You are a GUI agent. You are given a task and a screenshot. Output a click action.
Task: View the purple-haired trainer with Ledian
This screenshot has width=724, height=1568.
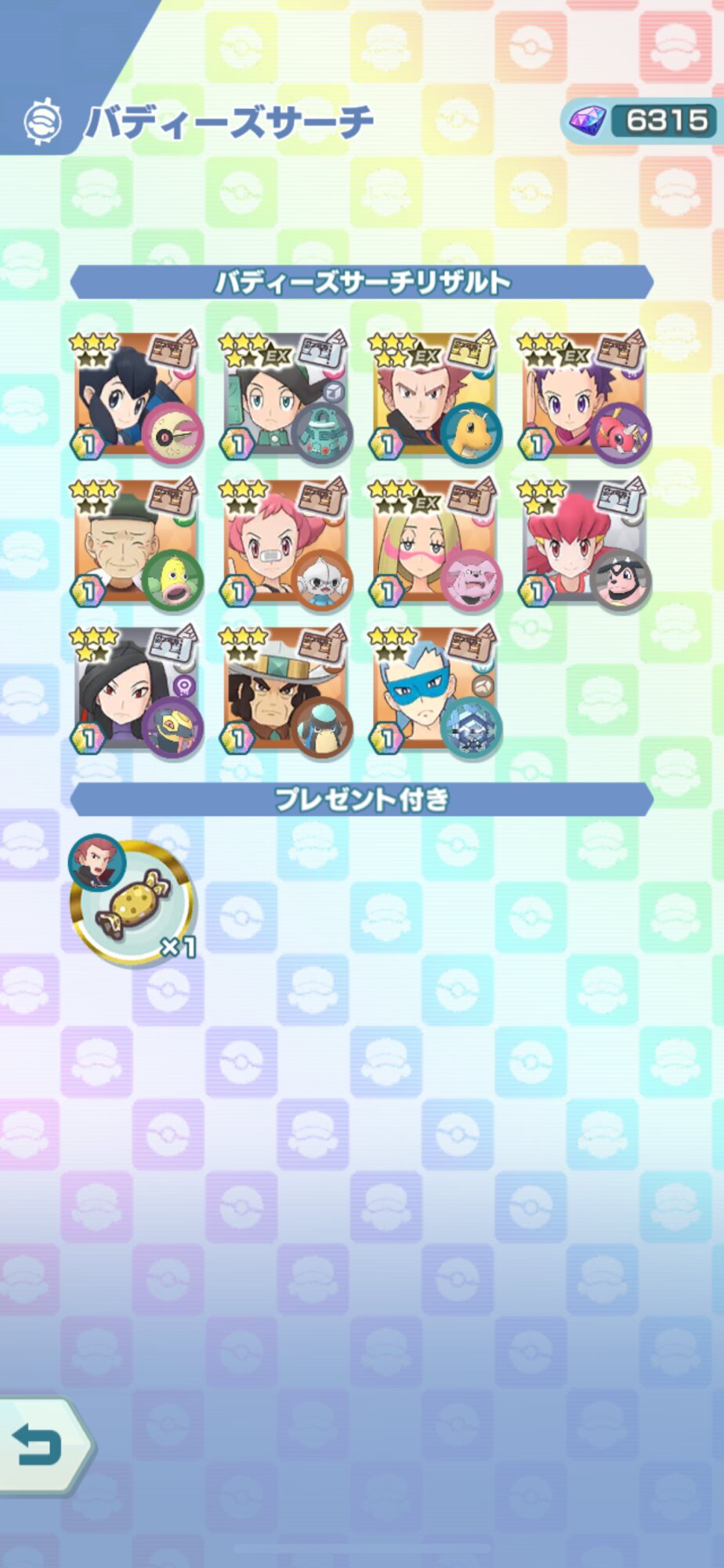tap(582, 396)
